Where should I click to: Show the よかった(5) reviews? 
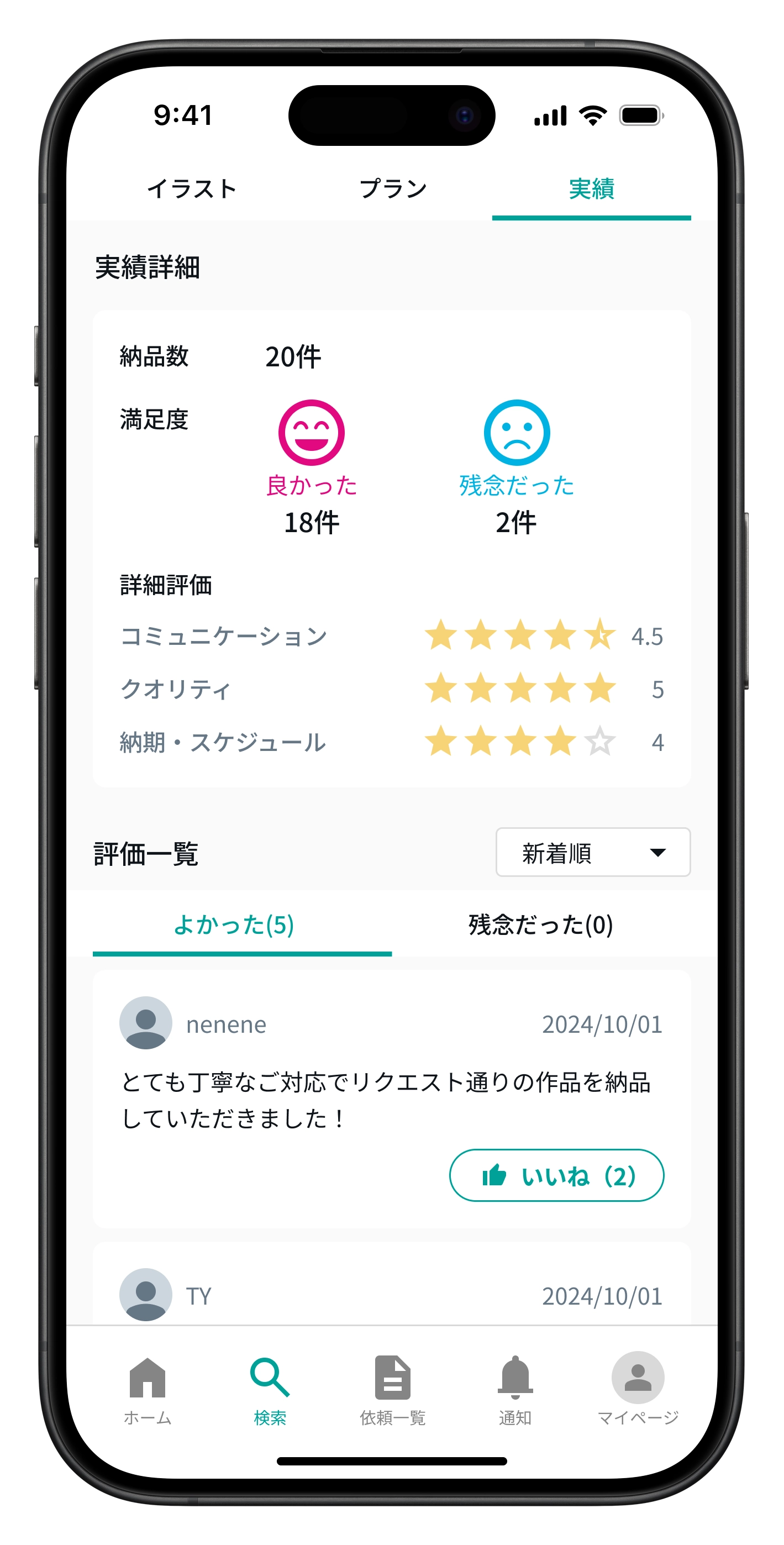[234, 924]
